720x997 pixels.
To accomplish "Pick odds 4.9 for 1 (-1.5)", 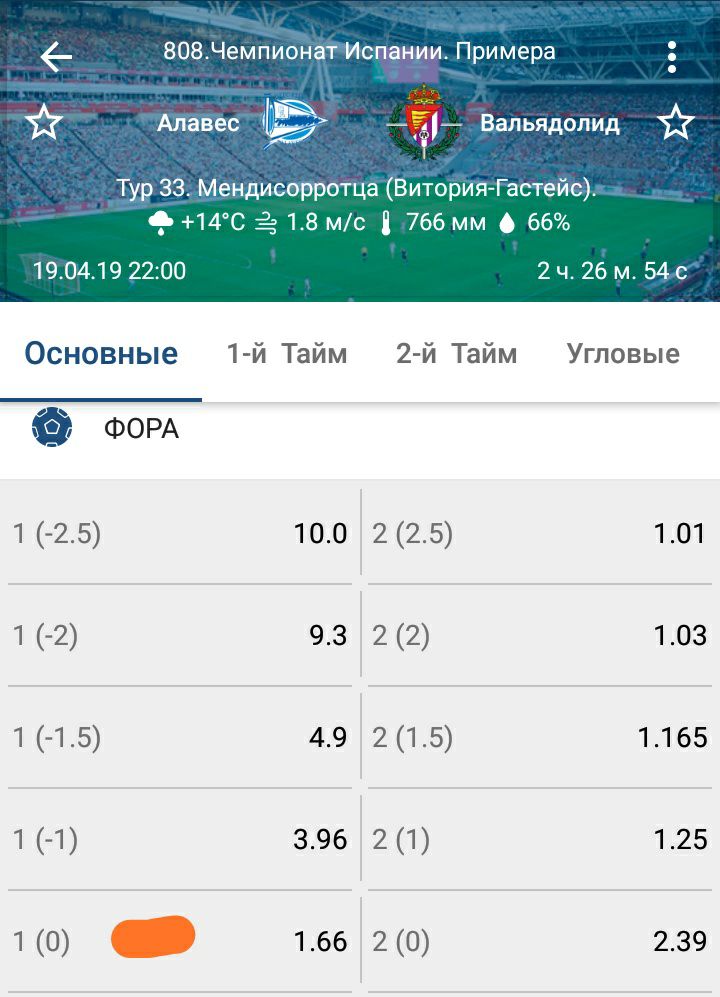I will coord(180,738).
